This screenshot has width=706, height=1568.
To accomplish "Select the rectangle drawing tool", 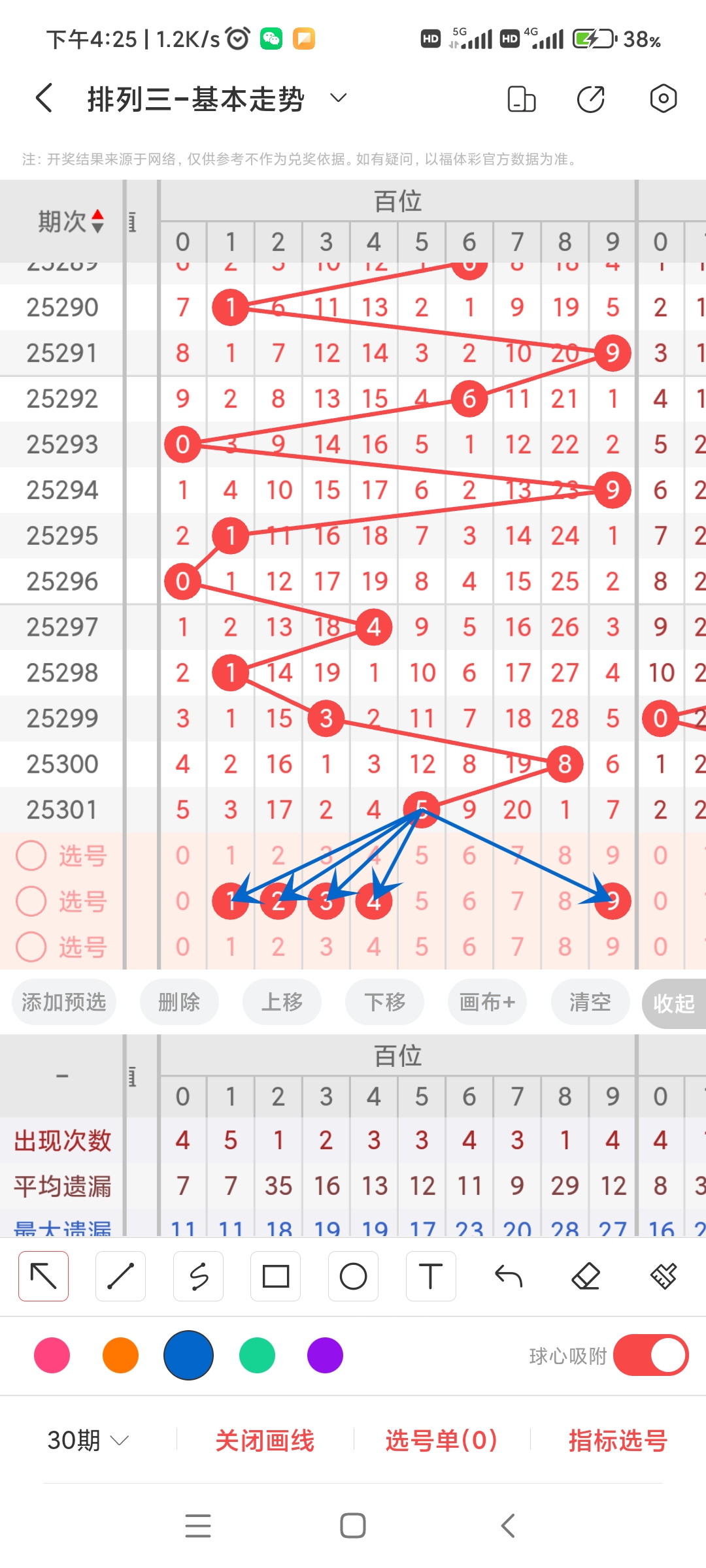I will (x=276, y=1275).
